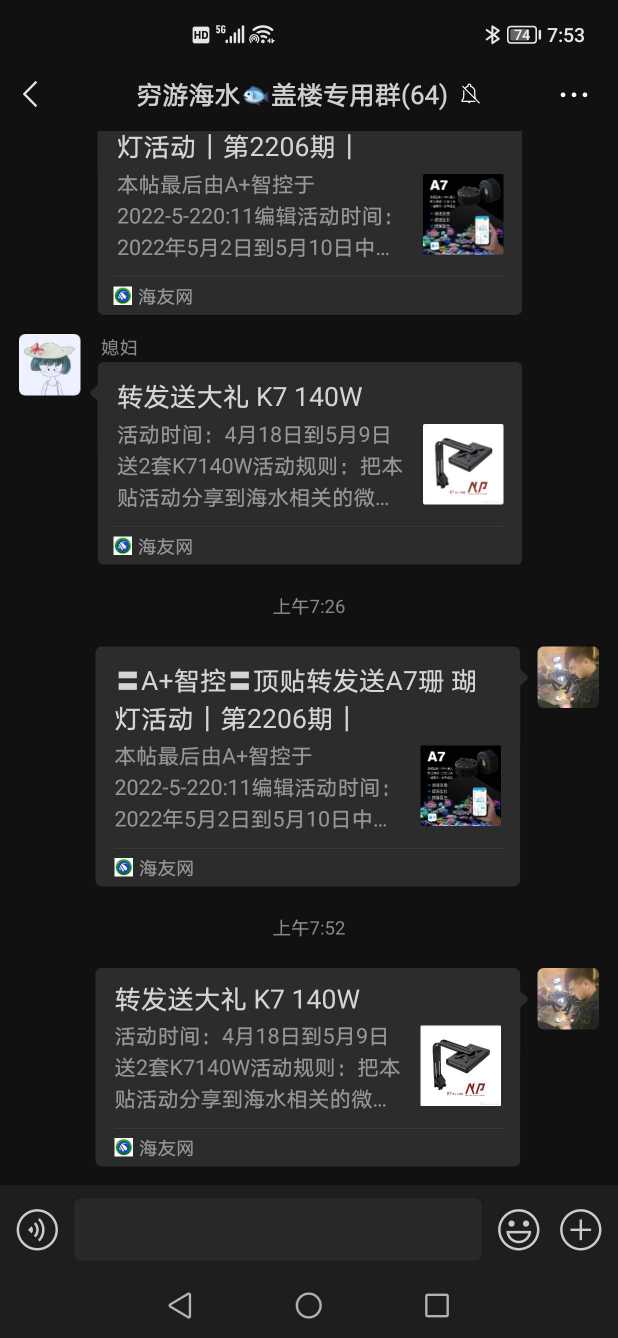Go back to the chat list
Image resolution: width=618 pixels, height=1338 pixels.
point(30,95)
